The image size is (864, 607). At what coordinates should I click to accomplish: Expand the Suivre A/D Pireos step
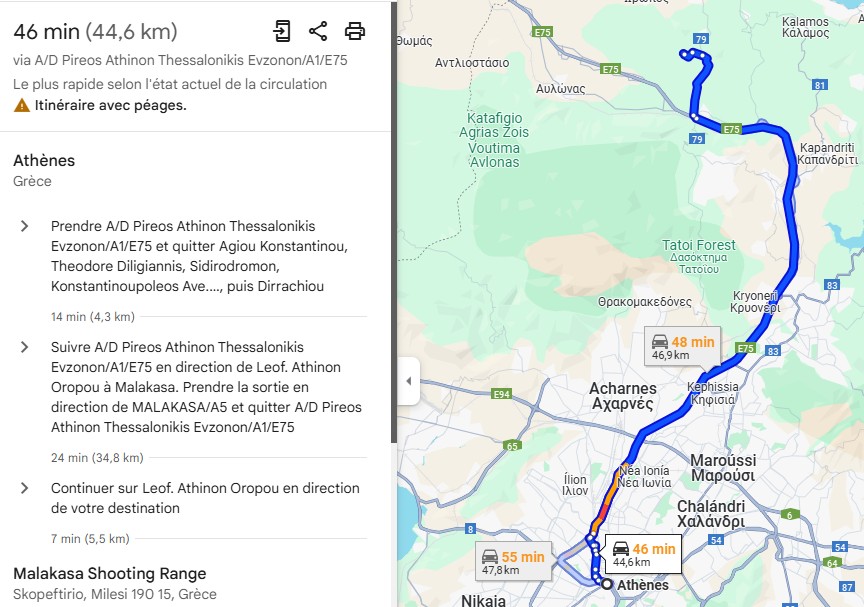25,347
